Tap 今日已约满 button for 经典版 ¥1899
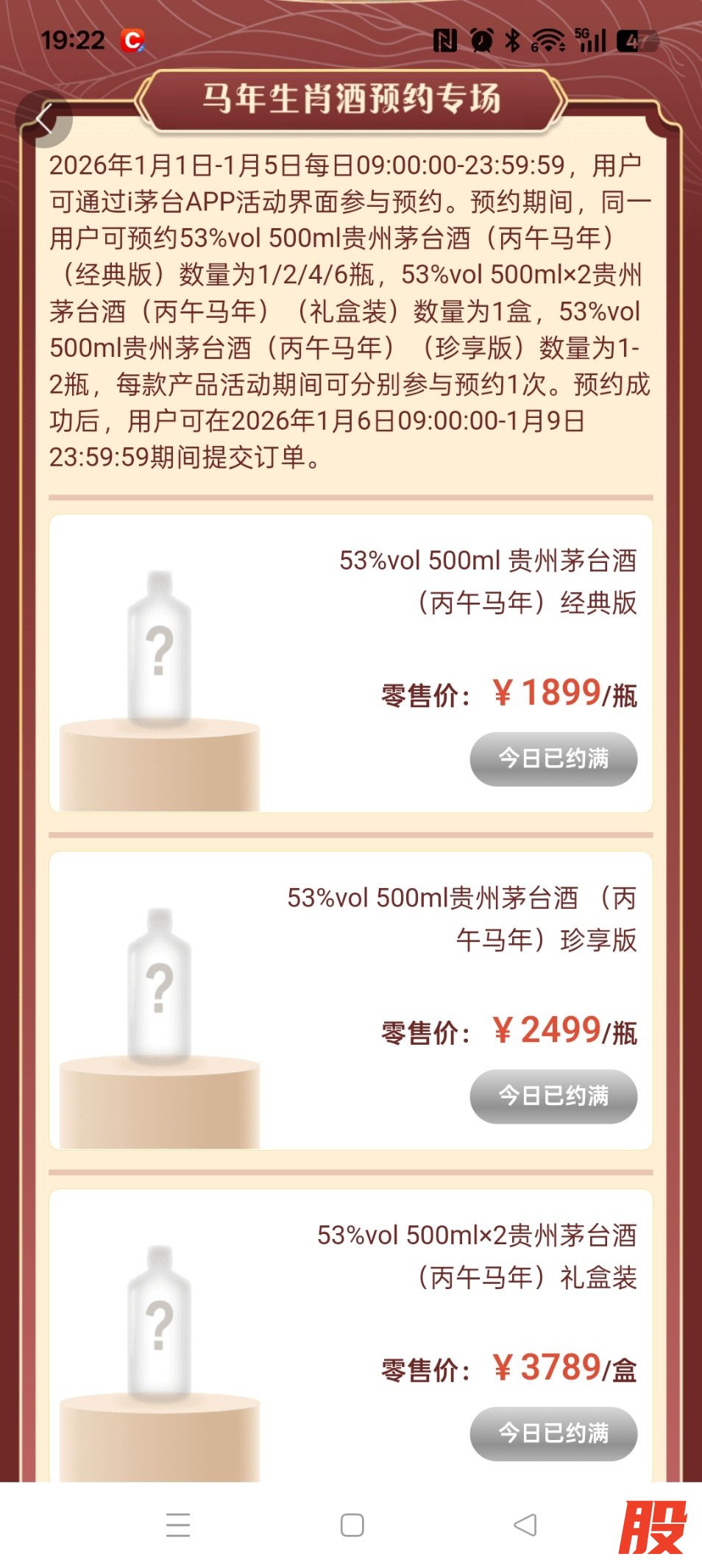This screenshot has height=1568, width=702. tap(553, 759)
